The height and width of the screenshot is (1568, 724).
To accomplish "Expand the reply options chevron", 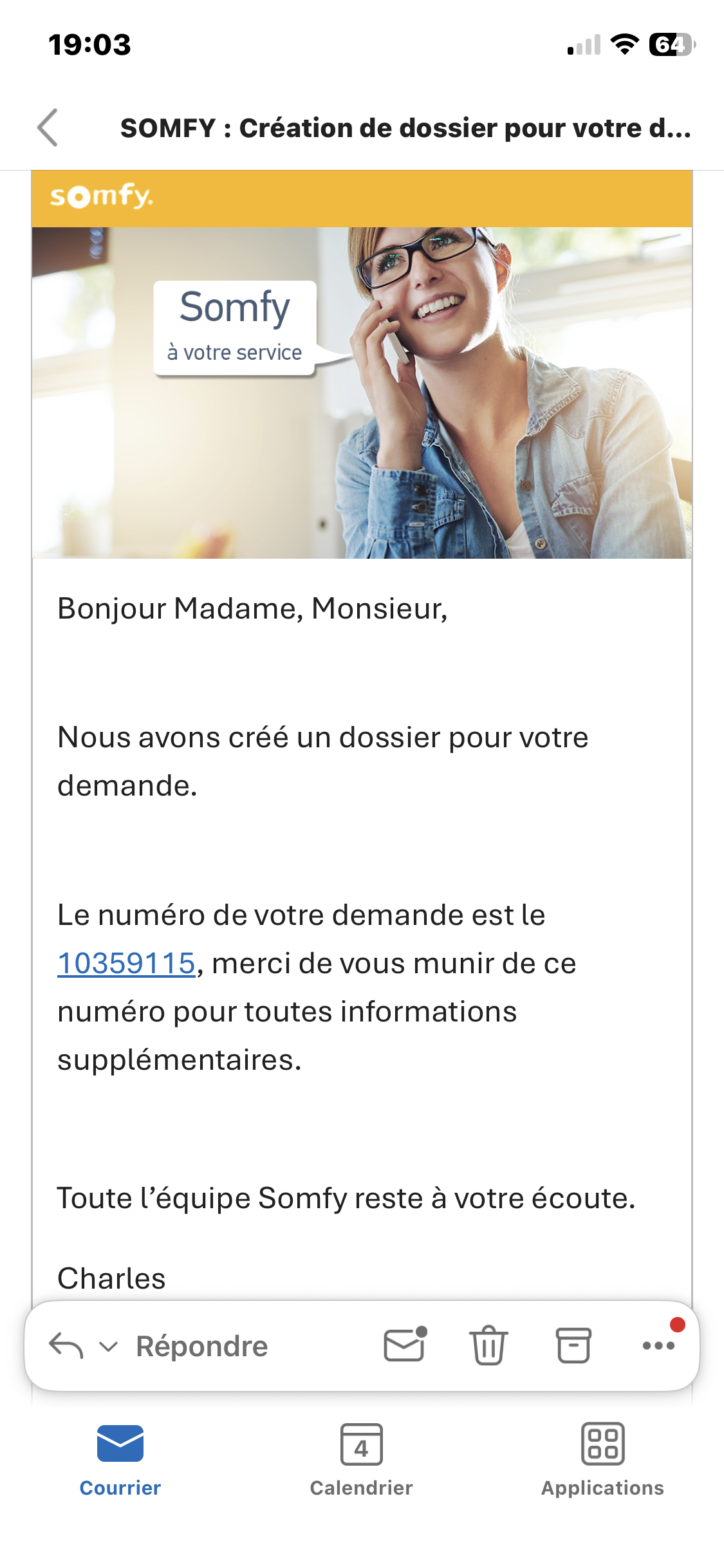I will pyautogui.click(x=109, y=1347).
